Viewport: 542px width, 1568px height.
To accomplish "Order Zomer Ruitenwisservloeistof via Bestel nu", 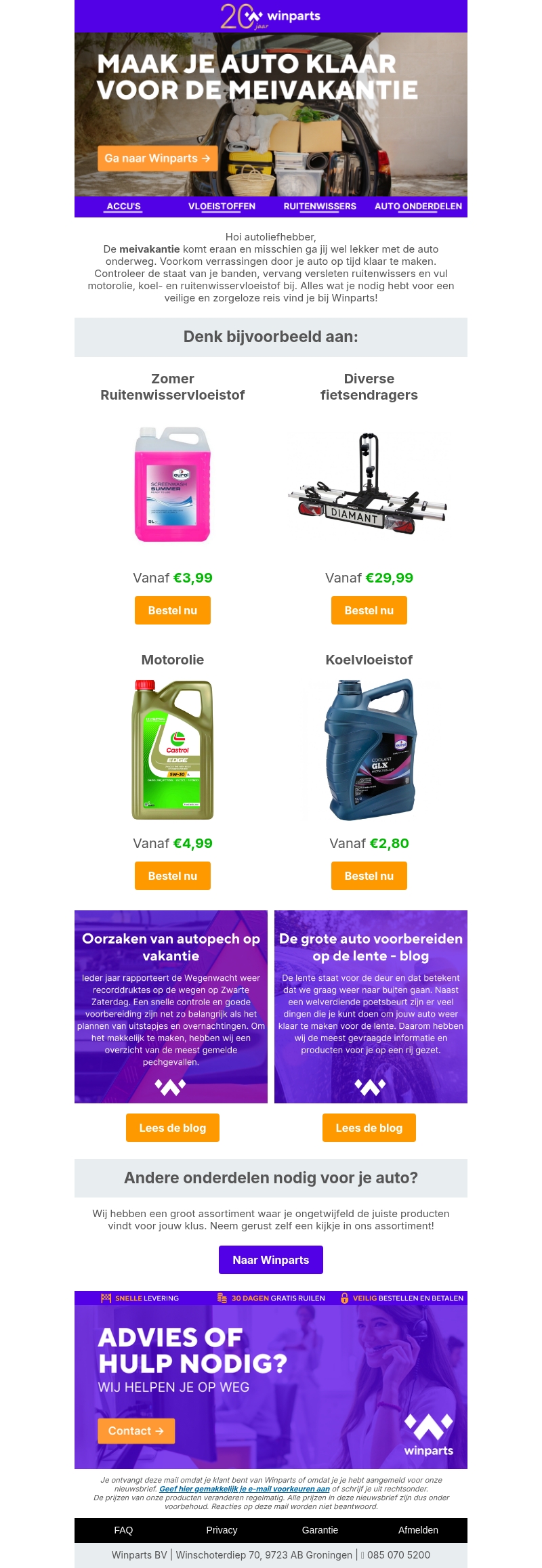I will [x=173, y=610].
